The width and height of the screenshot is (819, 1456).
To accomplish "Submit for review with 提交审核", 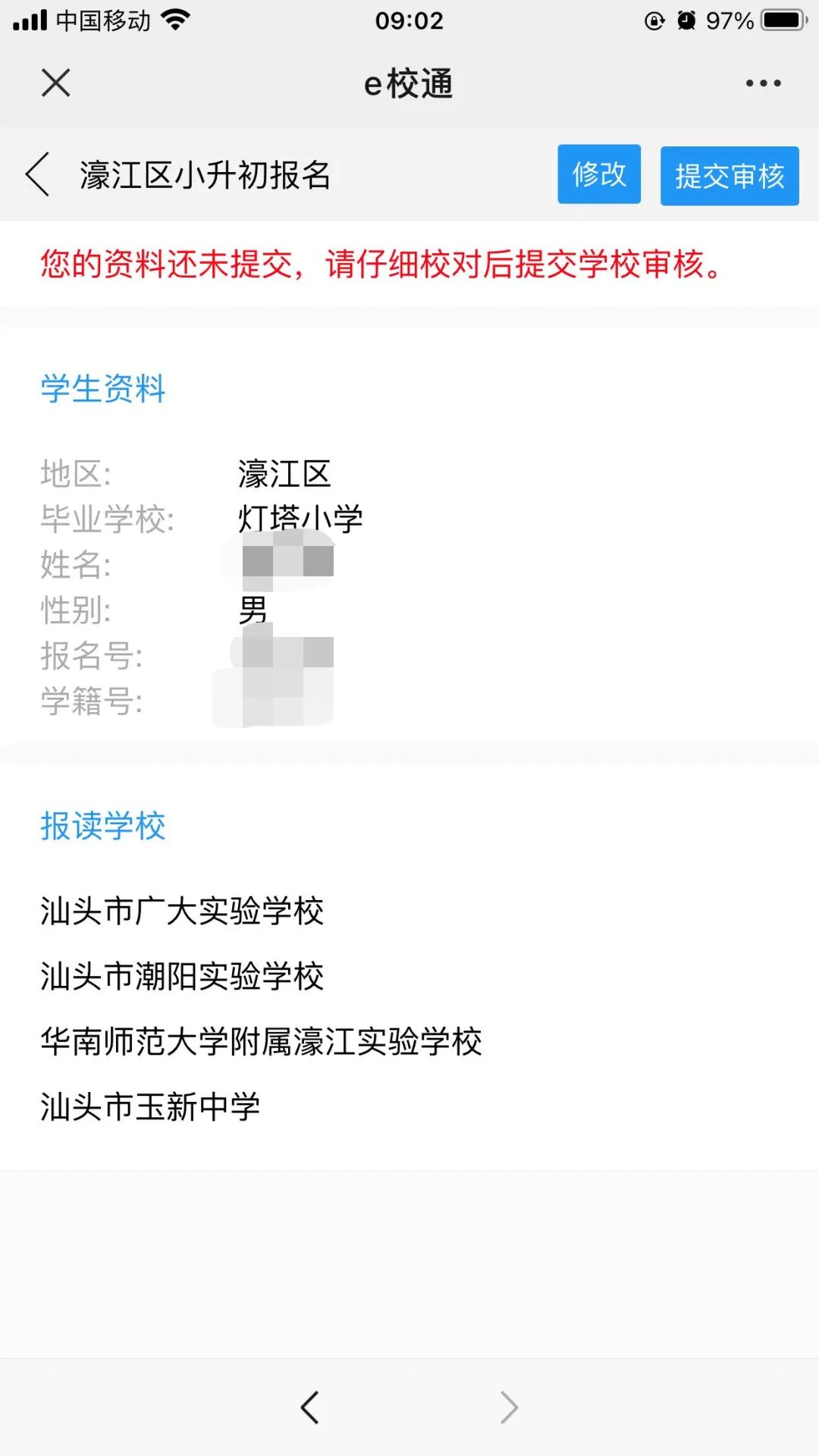I will 730,176.
